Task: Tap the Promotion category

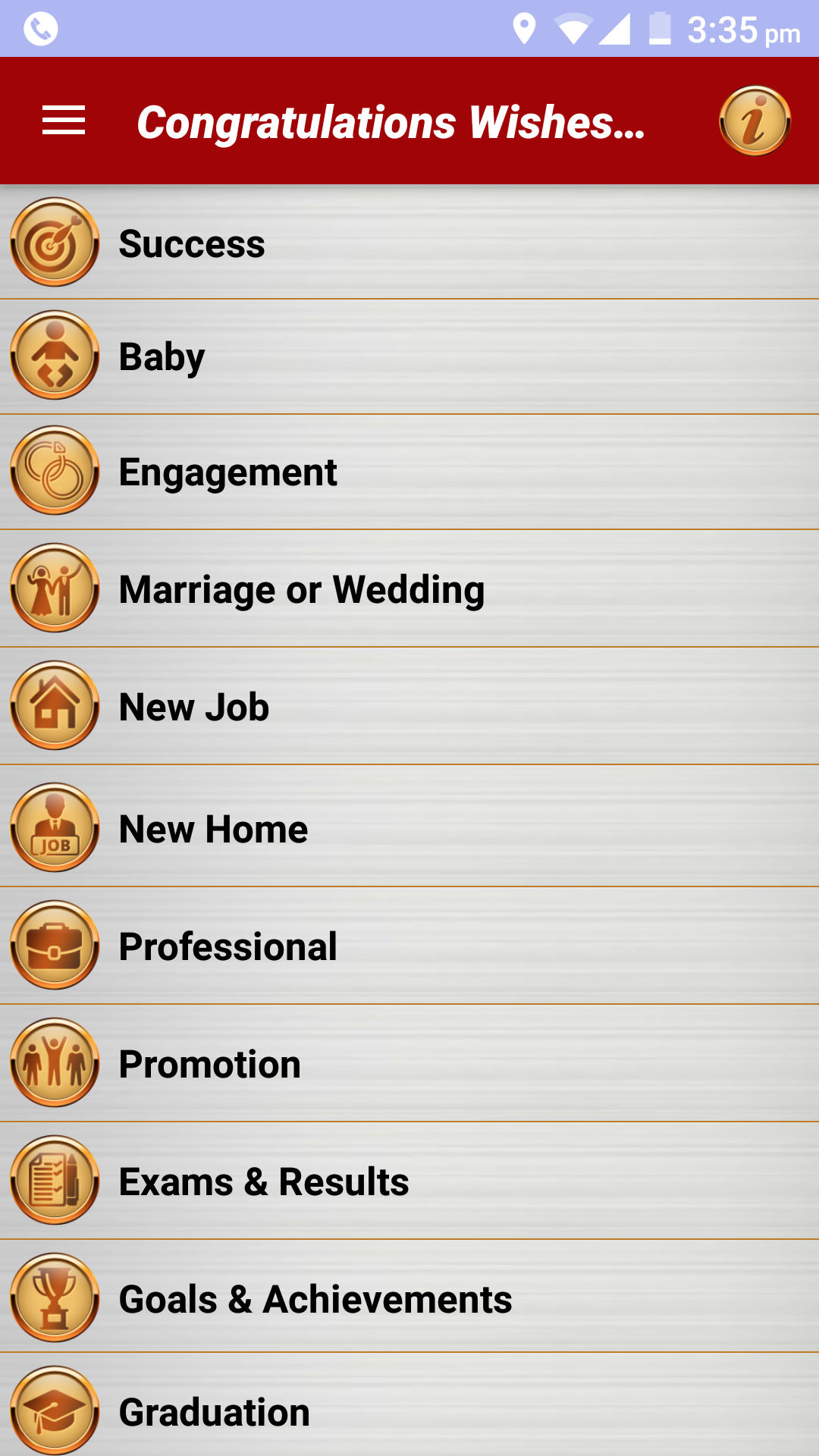Action: coord(409,1063)
